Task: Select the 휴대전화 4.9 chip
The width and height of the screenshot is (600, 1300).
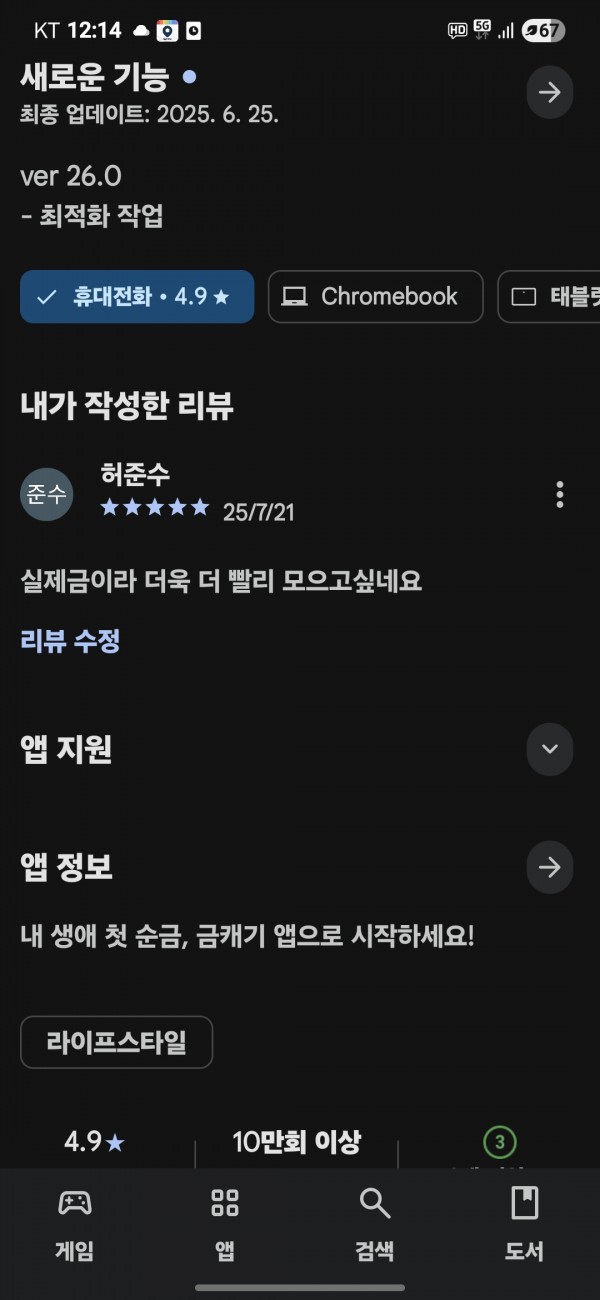Action: click(137, 297)
